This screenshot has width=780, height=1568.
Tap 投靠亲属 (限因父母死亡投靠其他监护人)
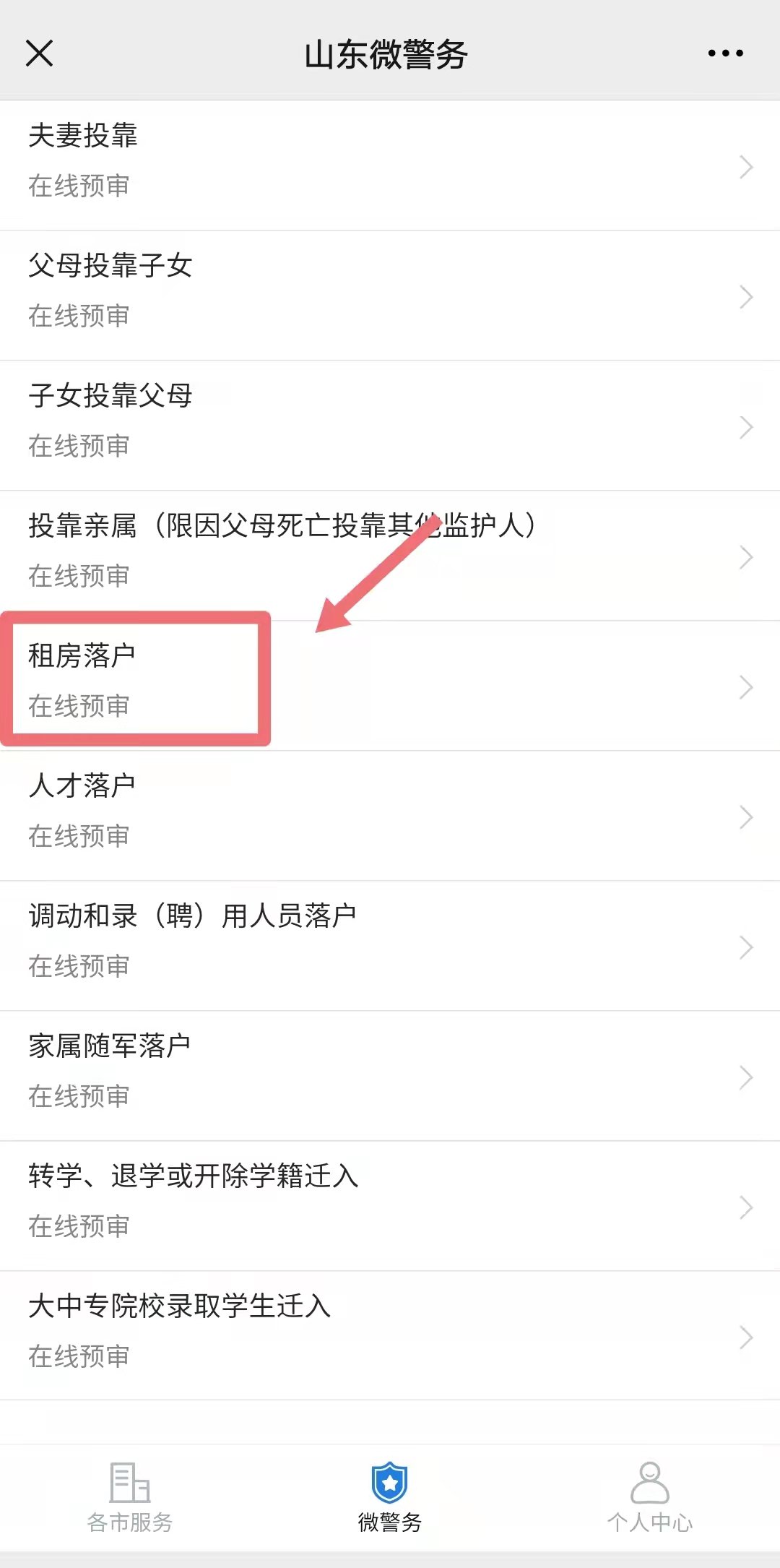pyautogui.click(x=390, y=556)
